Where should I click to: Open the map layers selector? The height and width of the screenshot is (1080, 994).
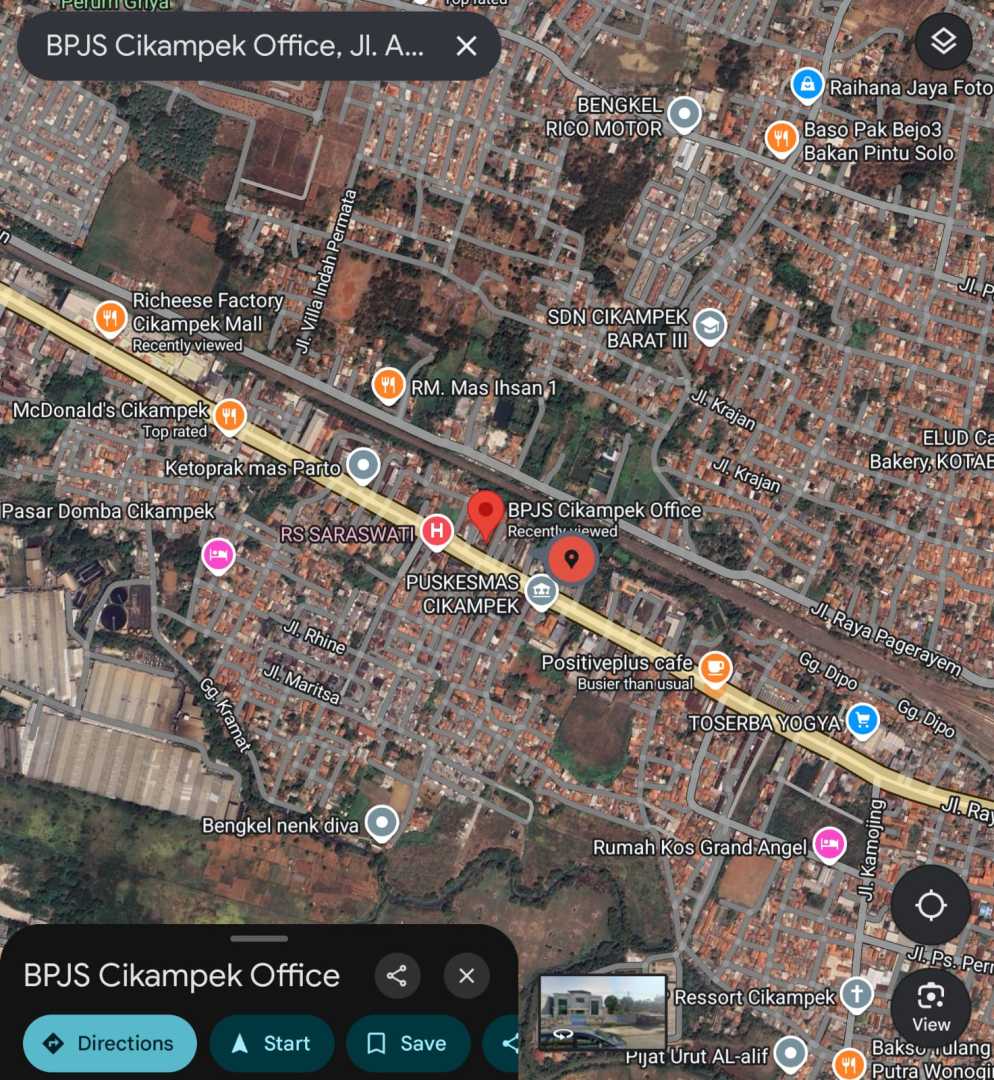[943, 42]
